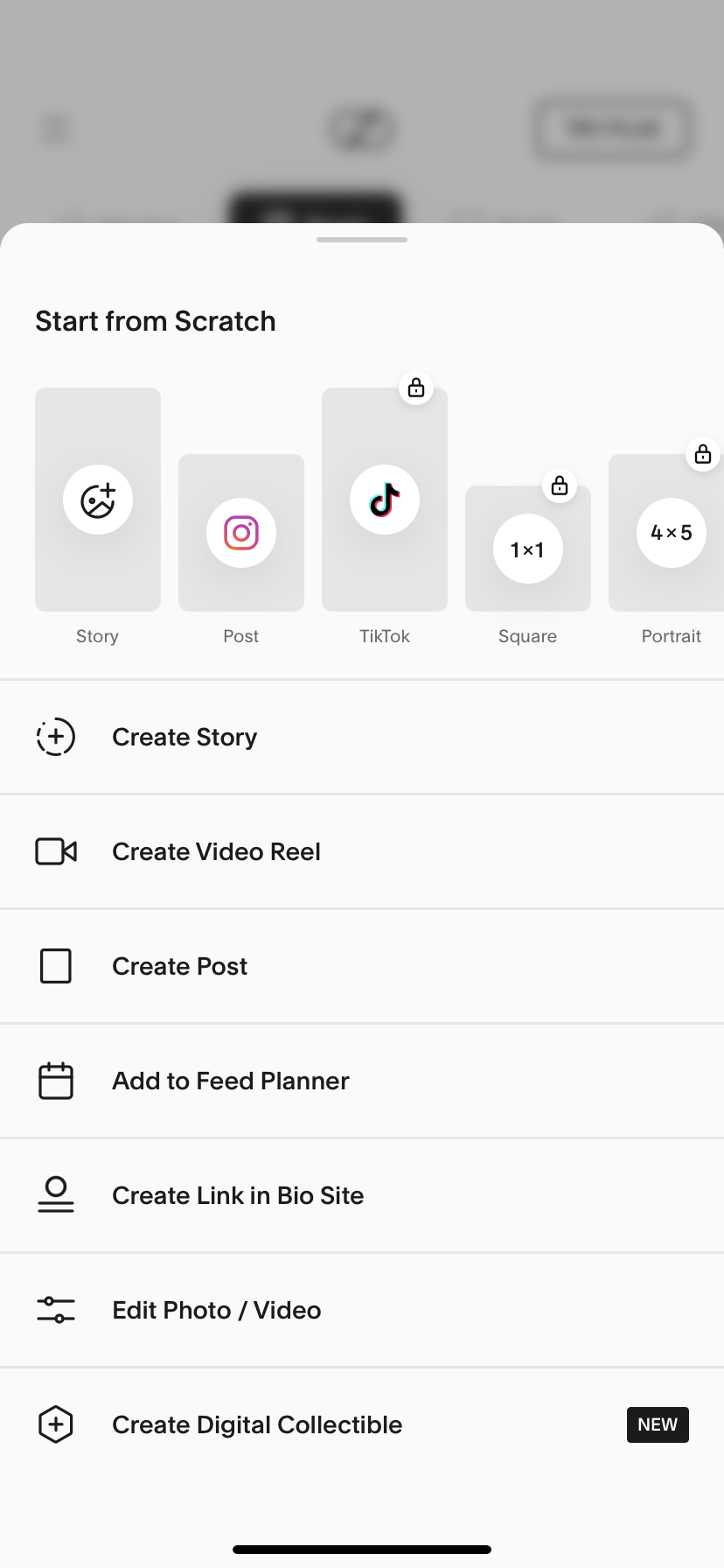
Task: Pick the locked TikTok format tile
Action: pos(385,500)
